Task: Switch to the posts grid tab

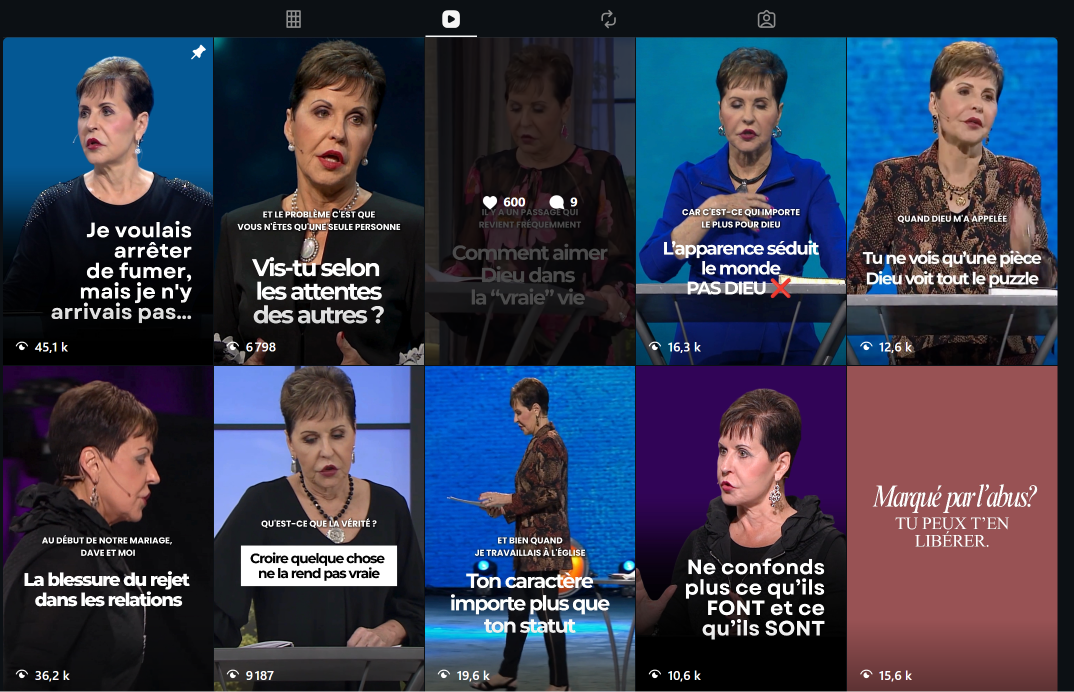Action: (x=293, y=19)
